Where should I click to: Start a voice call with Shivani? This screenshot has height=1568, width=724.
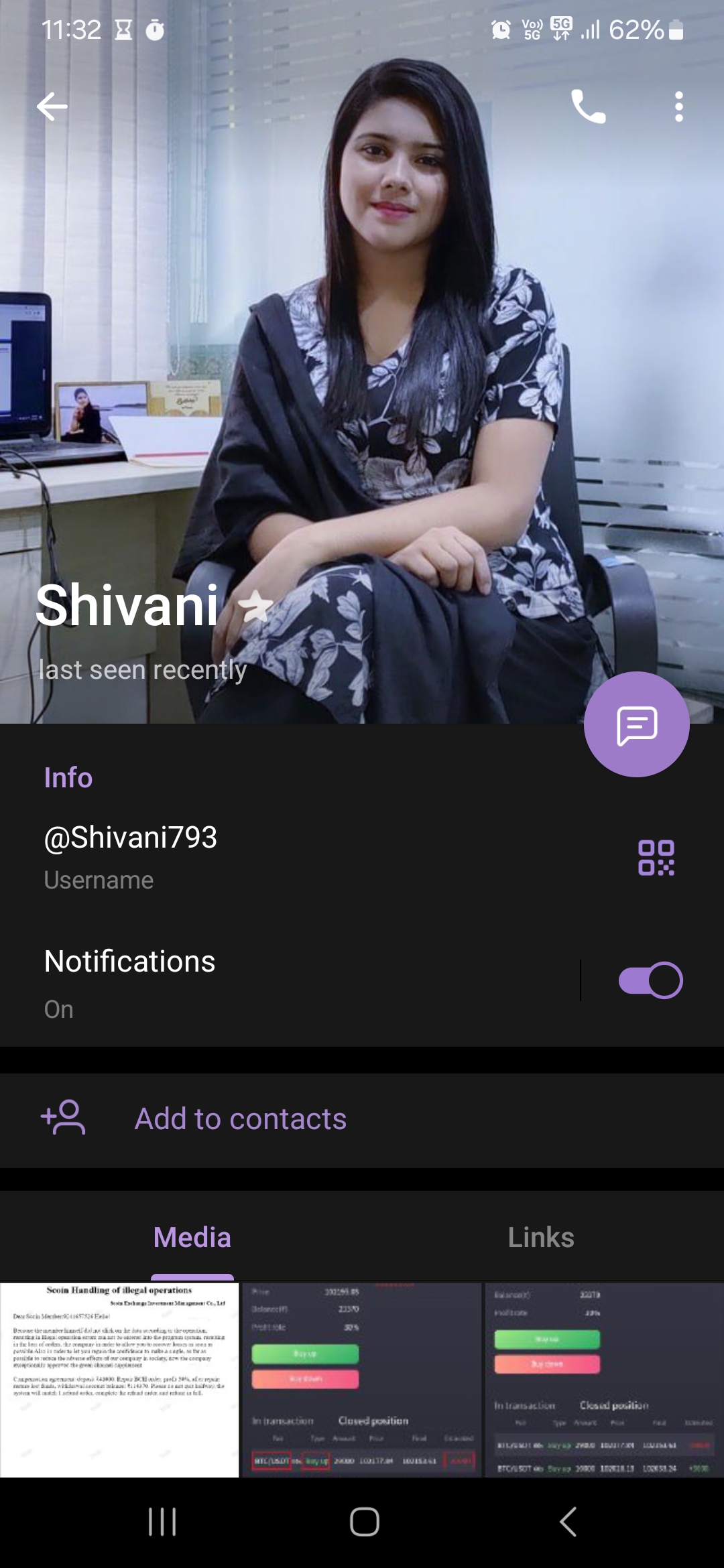click(x=588, y=107)
